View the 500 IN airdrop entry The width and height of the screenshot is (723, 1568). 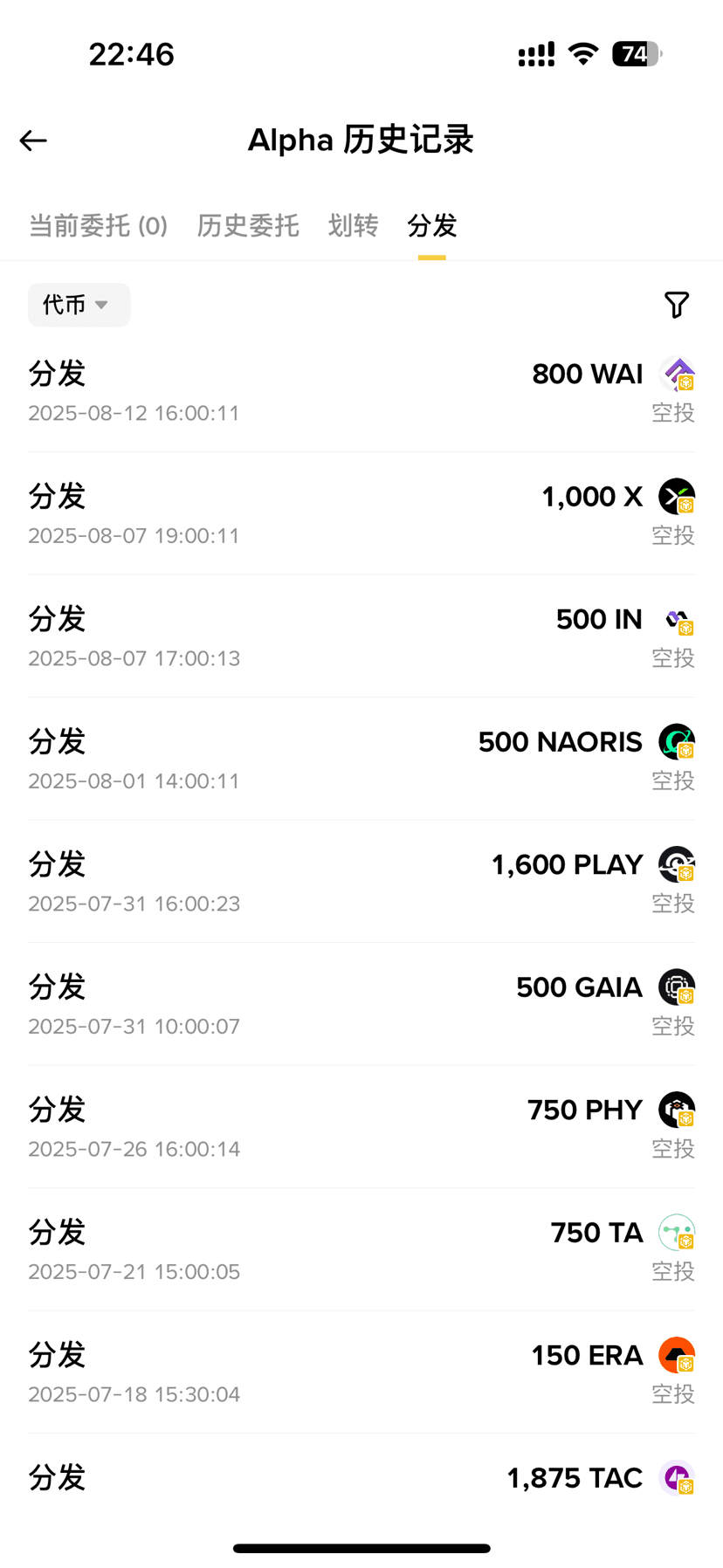click(x=361, y=636)
